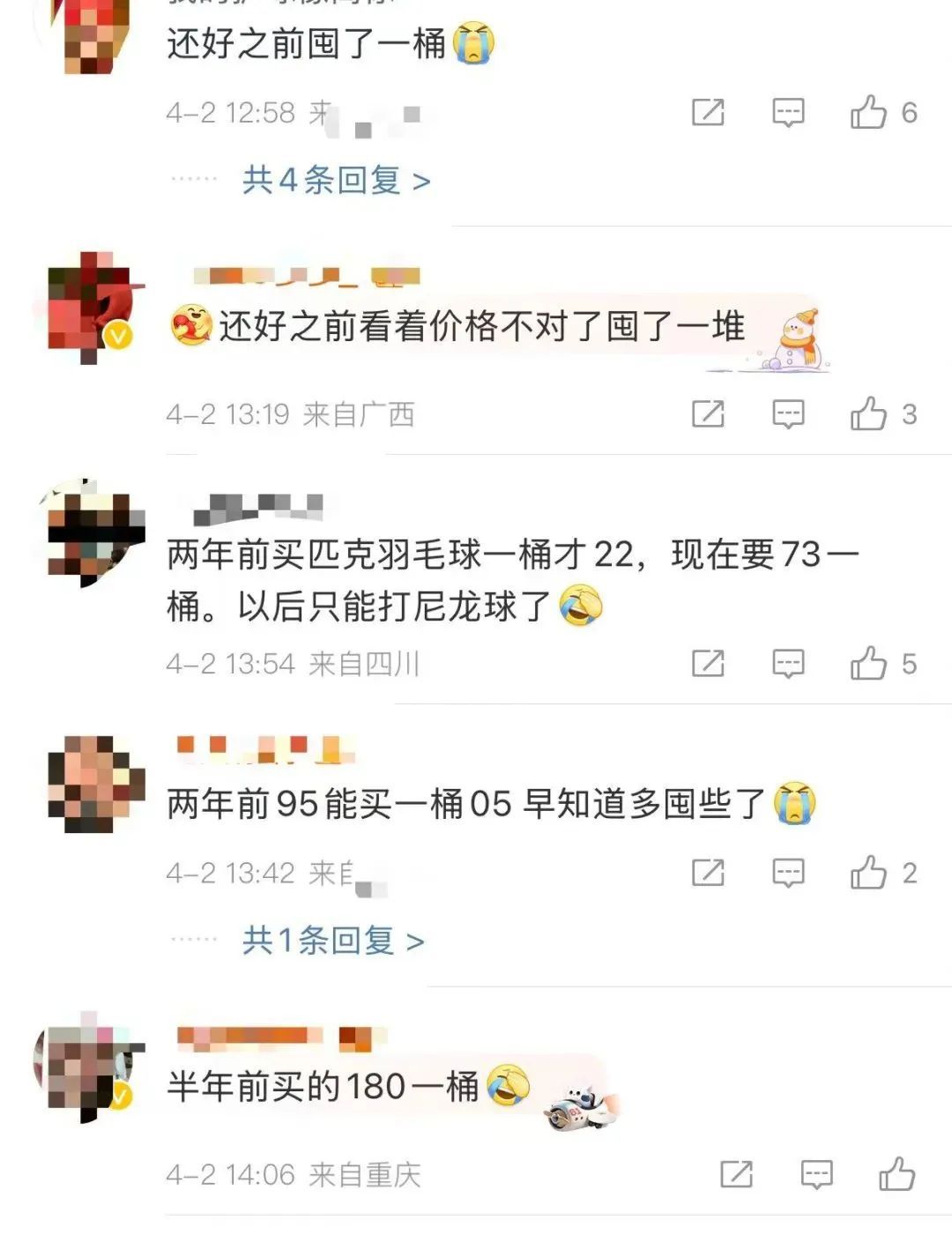Screen dimensions: 952x1235
Task: Expand the 共4条回复 replies link
Action: [x=336, y=181]
